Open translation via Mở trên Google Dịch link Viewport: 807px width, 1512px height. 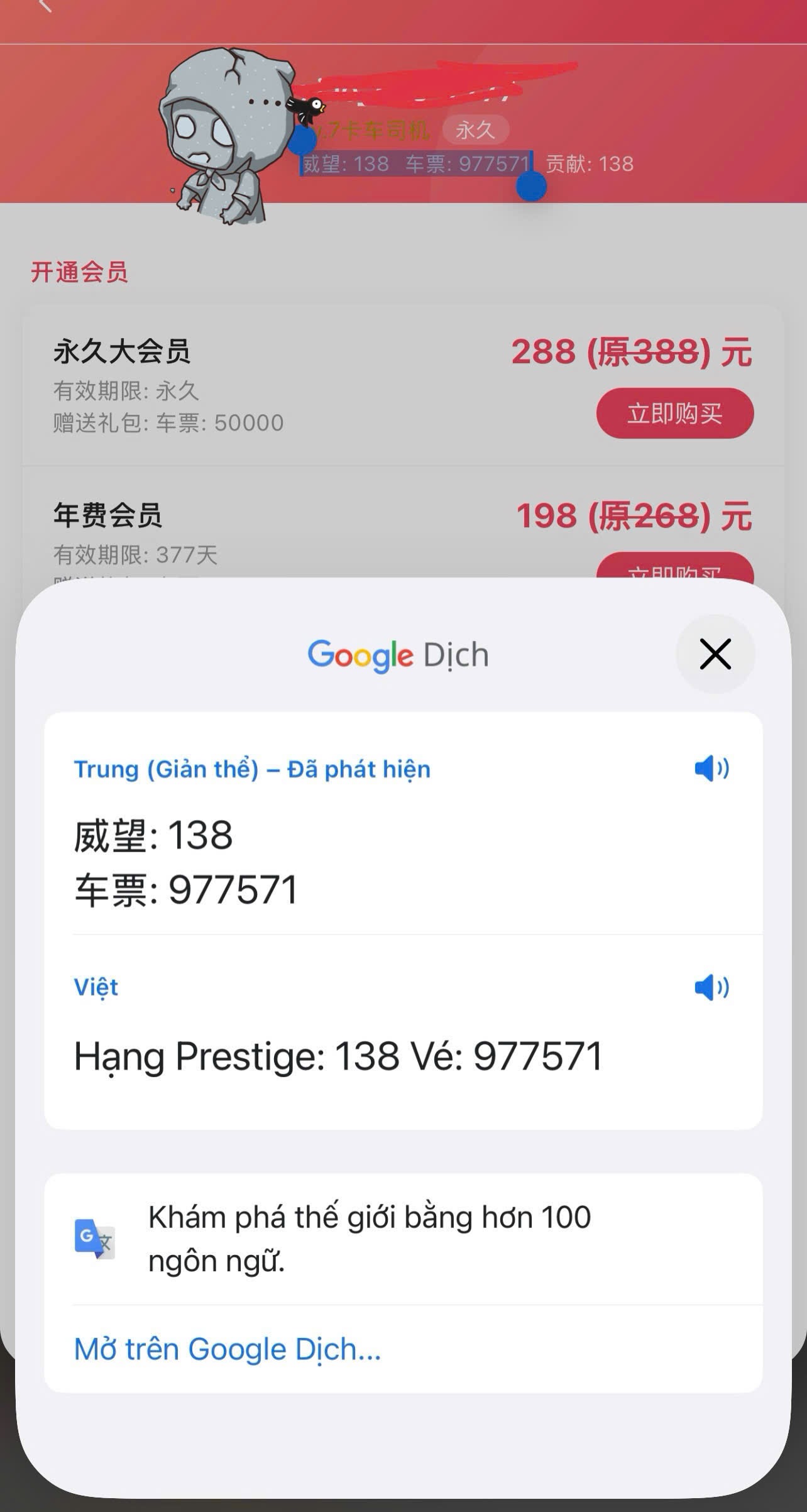[228, 1349]
